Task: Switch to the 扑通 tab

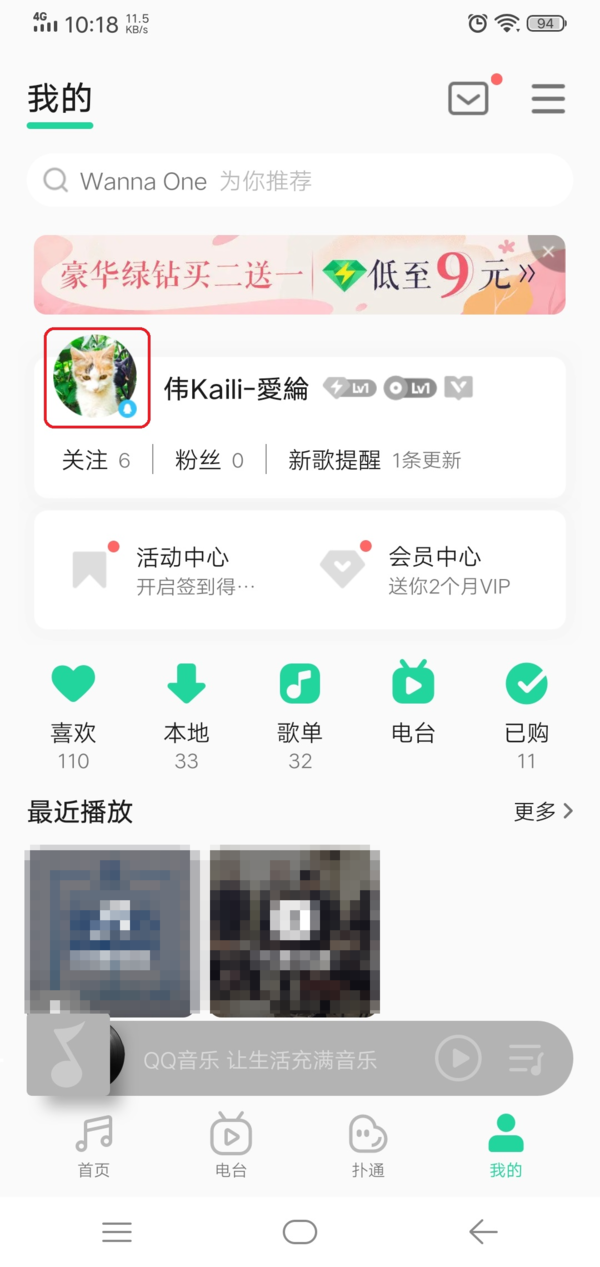Action: (368, 1146)
